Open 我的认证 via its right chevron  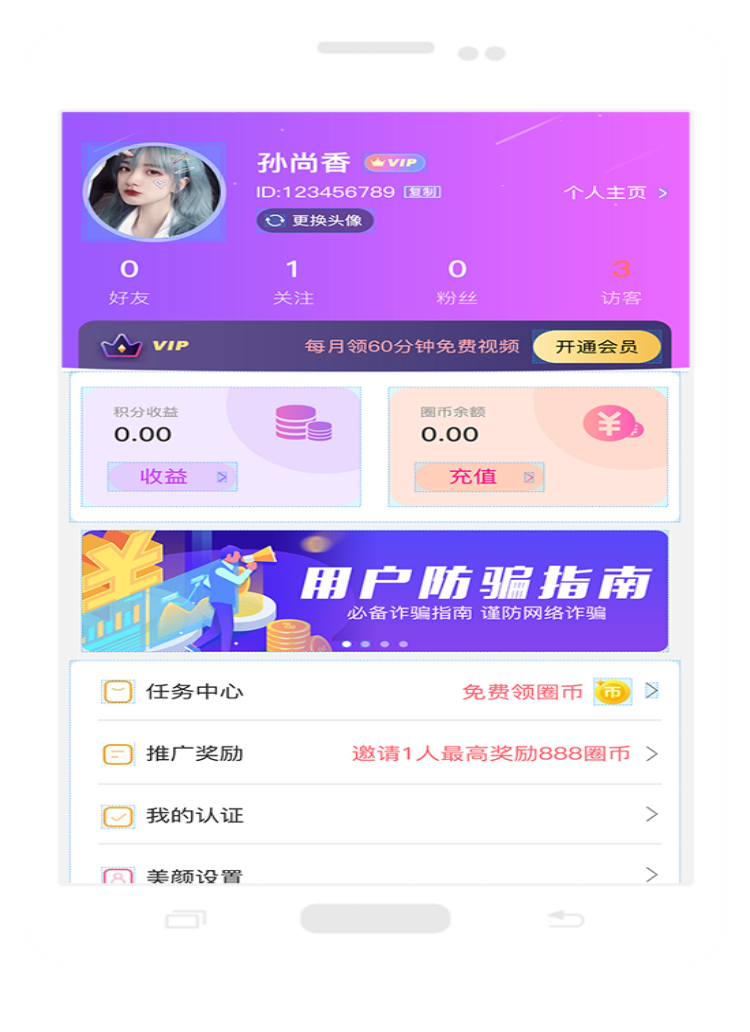click(654, 816)
